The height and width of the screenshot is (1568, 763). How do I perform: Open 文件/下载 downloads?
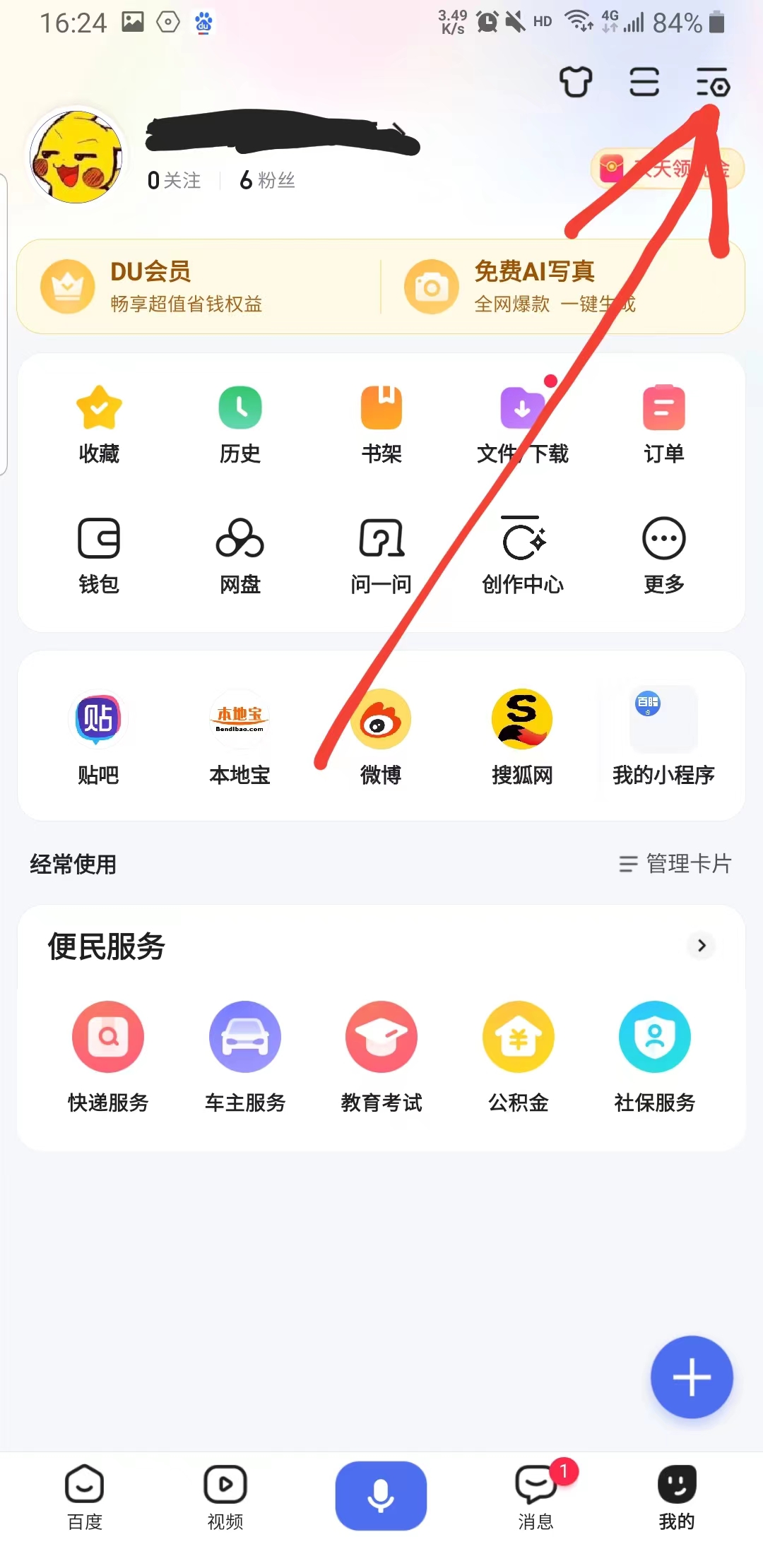pos(522,420)
